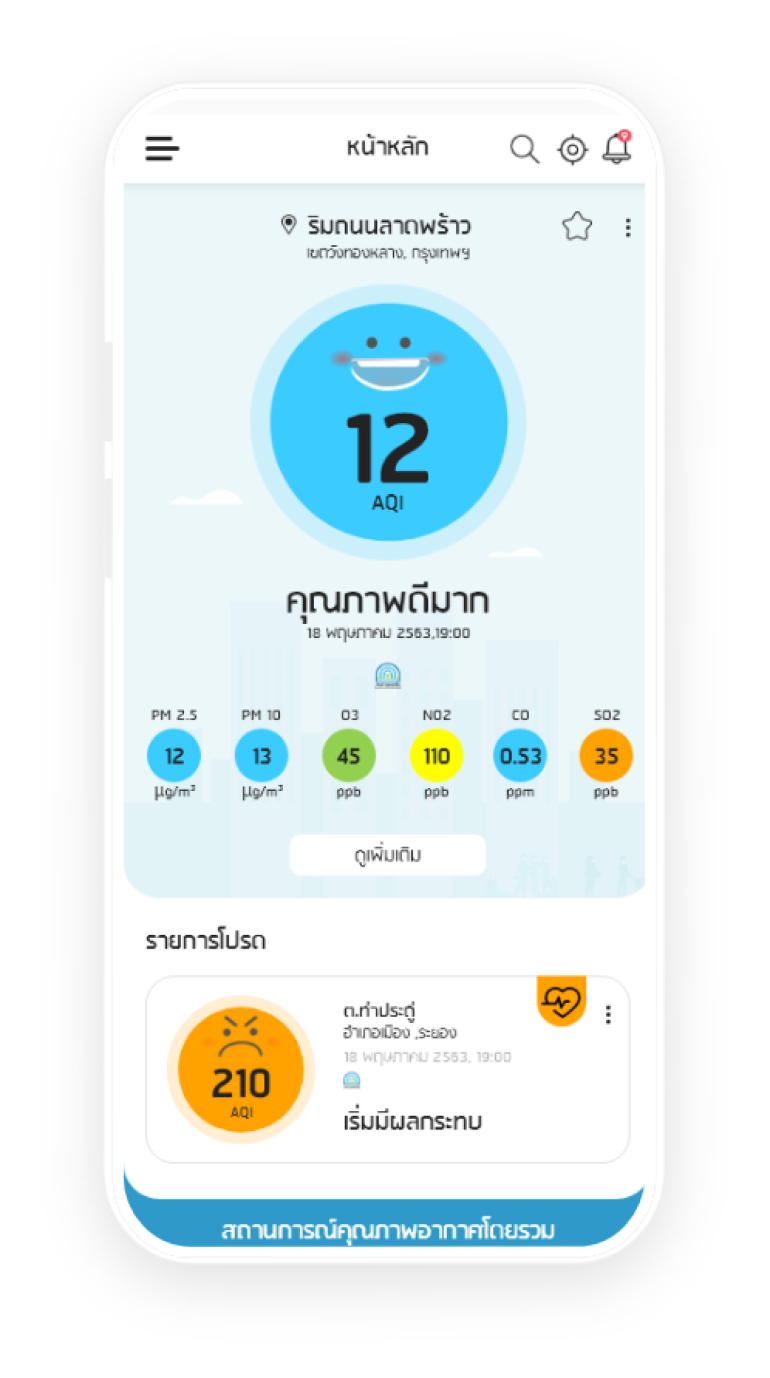This screenshot has height=1378, width=770.
Task: Open the three-dot menu for ริมถนนลาดพร้าว
Action: (628, 227)
